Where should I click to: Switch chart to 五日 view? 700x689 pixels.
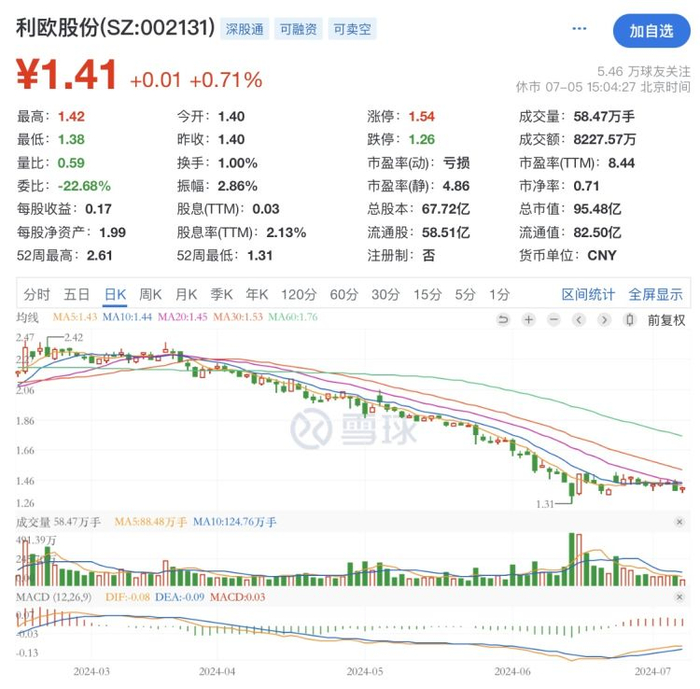tap(77, 294)
